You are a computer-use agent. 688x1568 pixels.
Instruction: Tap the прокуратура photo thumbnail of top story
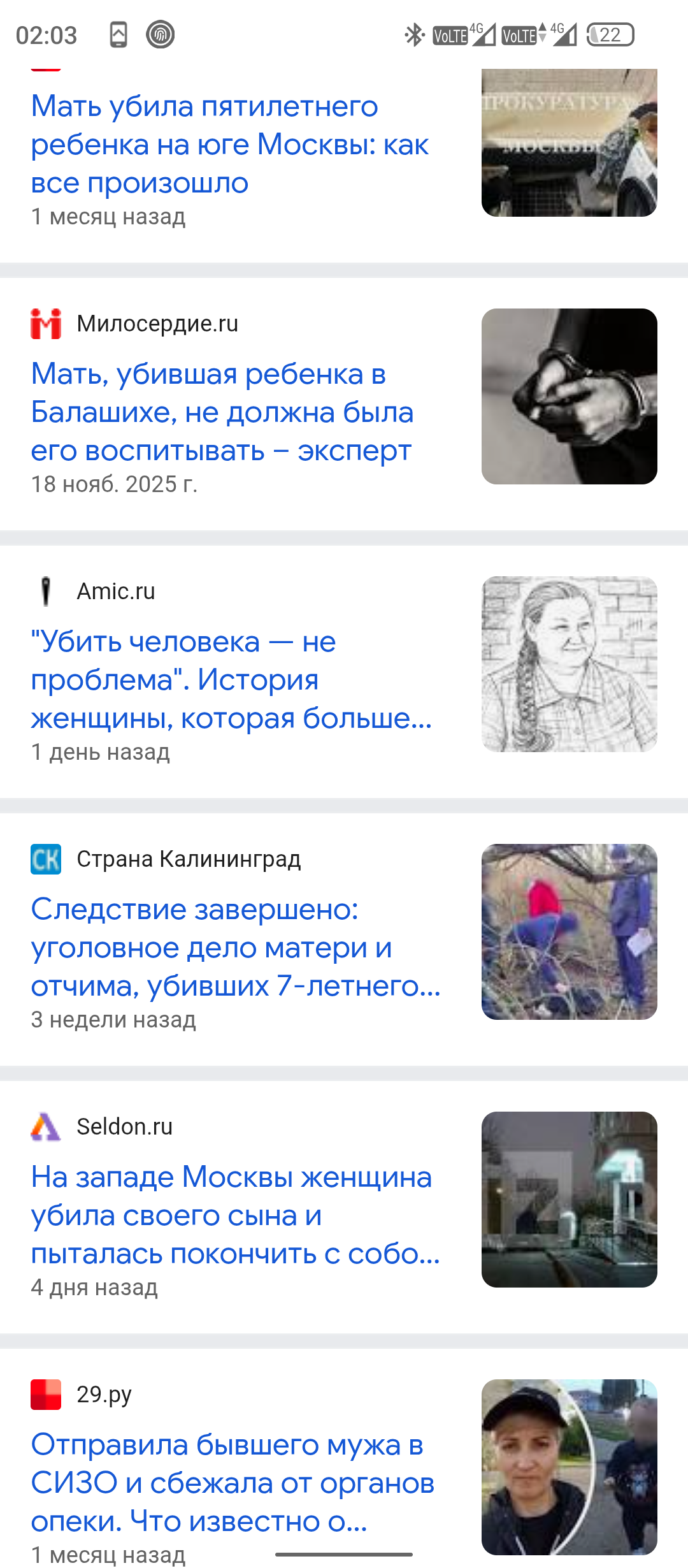pos(569,143)
